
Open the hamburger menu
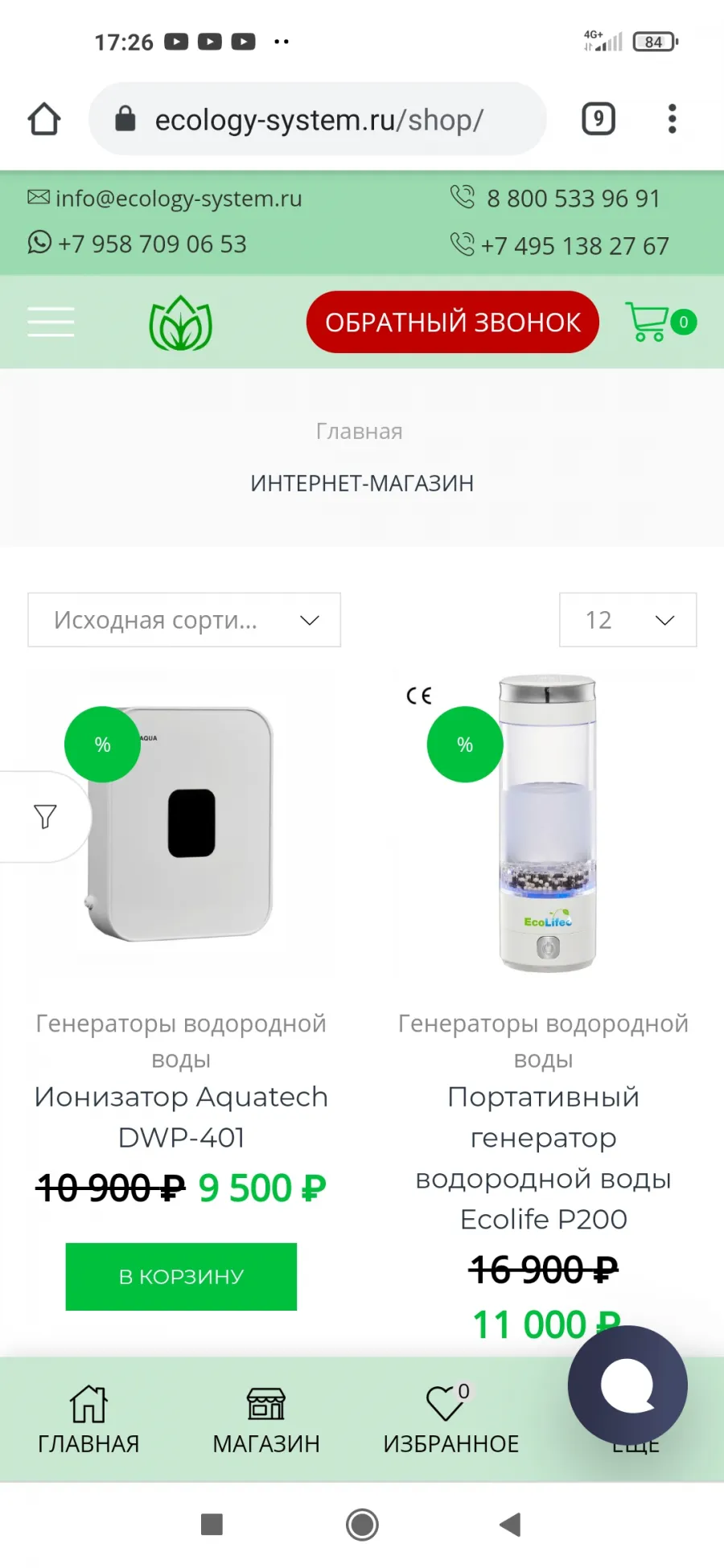(51, 322)
